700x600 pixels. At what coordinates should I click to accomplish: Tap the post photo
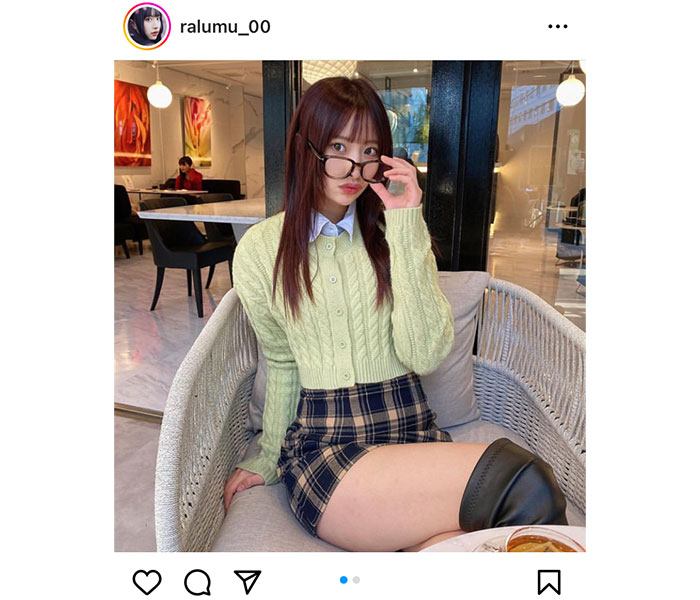click(x=349, y=305)
